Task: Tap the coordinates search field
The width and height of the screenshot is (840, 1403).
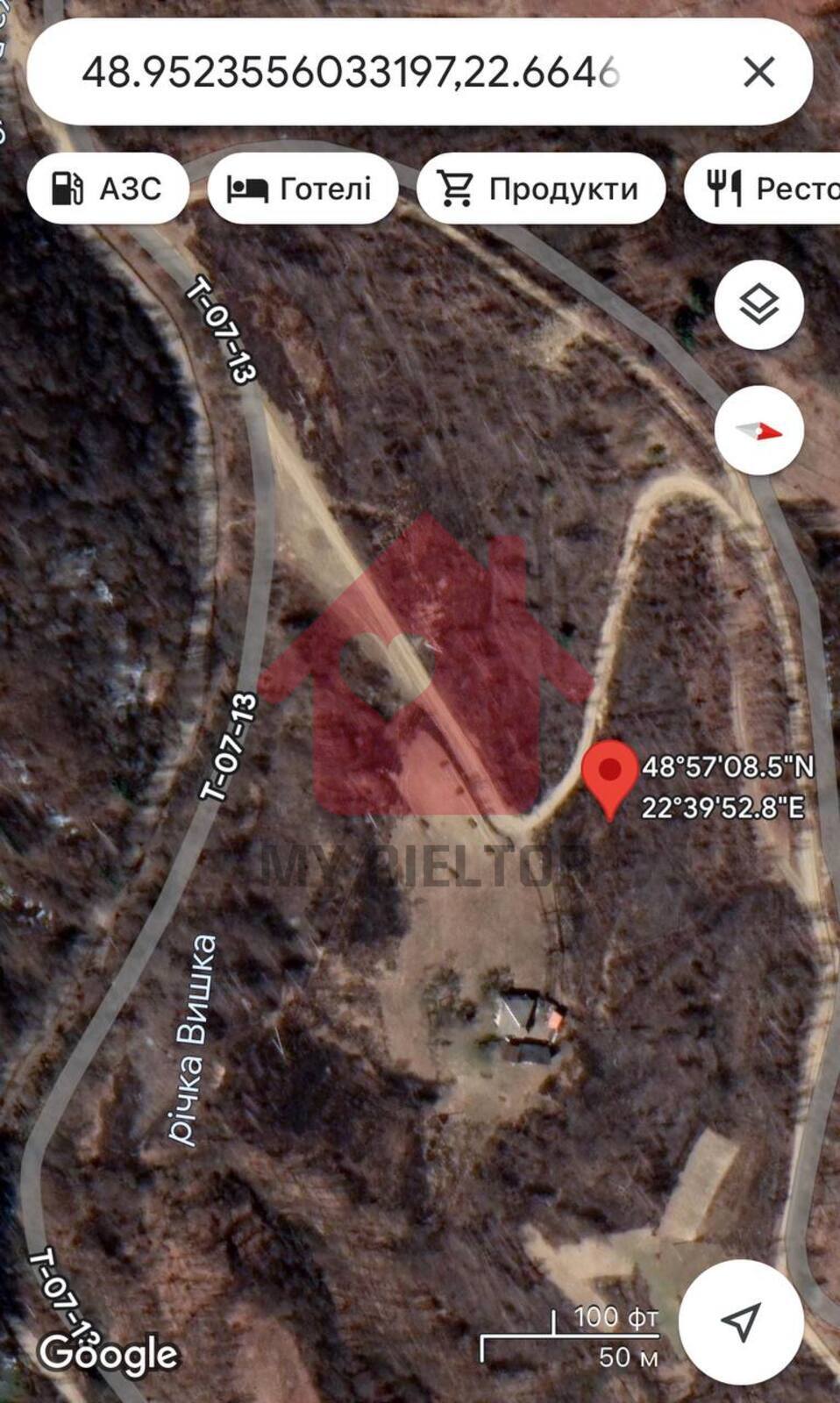Action: (x=351, y=72)
